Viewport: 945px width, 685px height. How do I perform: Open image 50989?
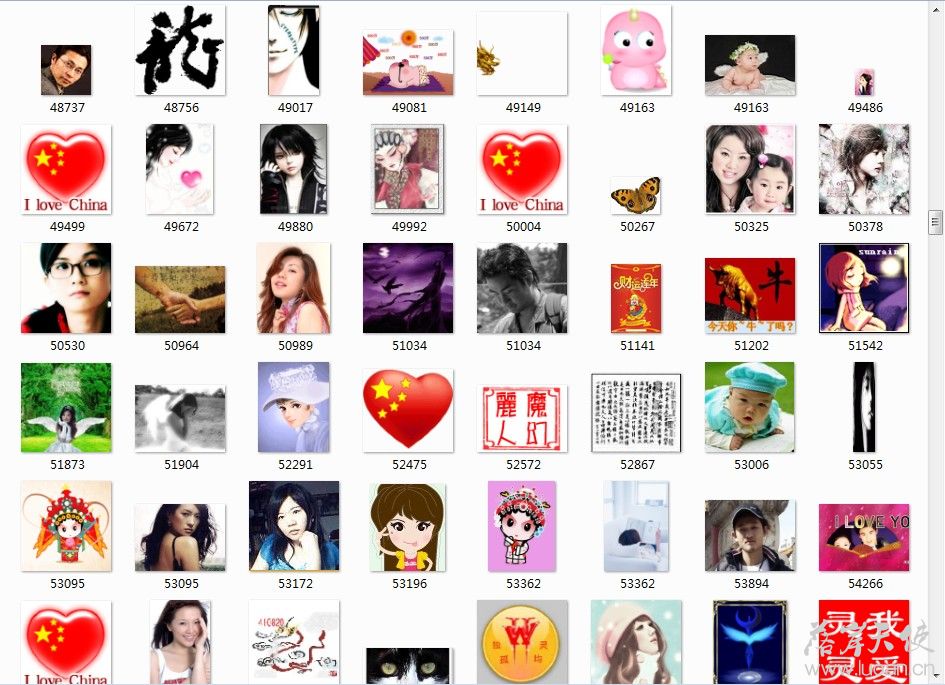tap(294, 288)
